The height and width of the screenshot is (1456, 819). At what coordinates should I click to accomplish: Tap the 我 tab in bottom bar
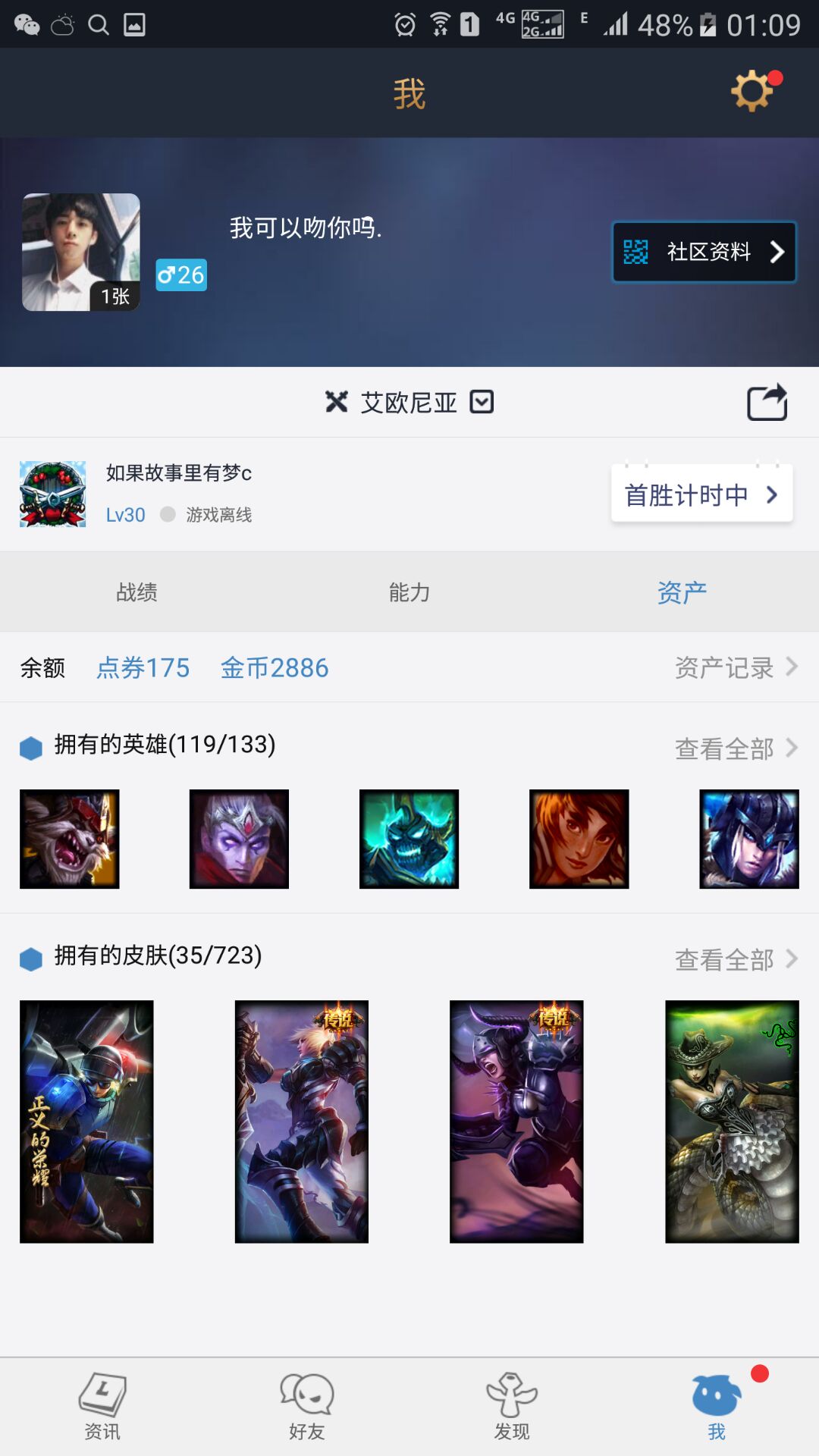pos(717,1407)
